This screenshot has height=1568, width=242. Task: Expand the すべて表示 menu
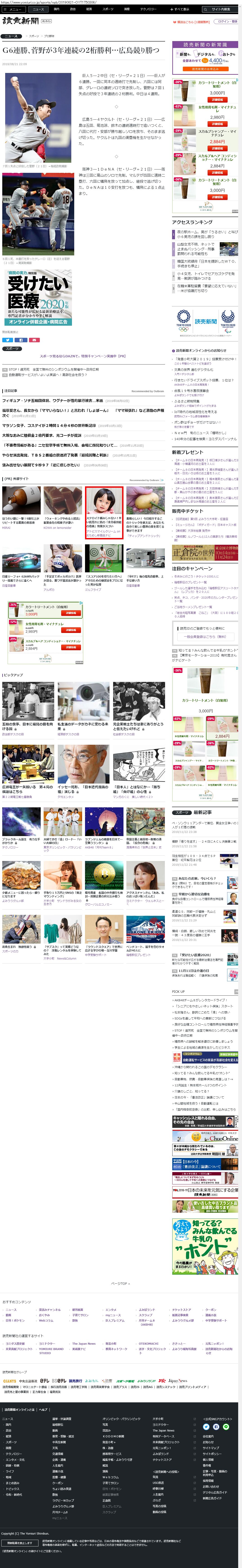(x=180, y=9)
